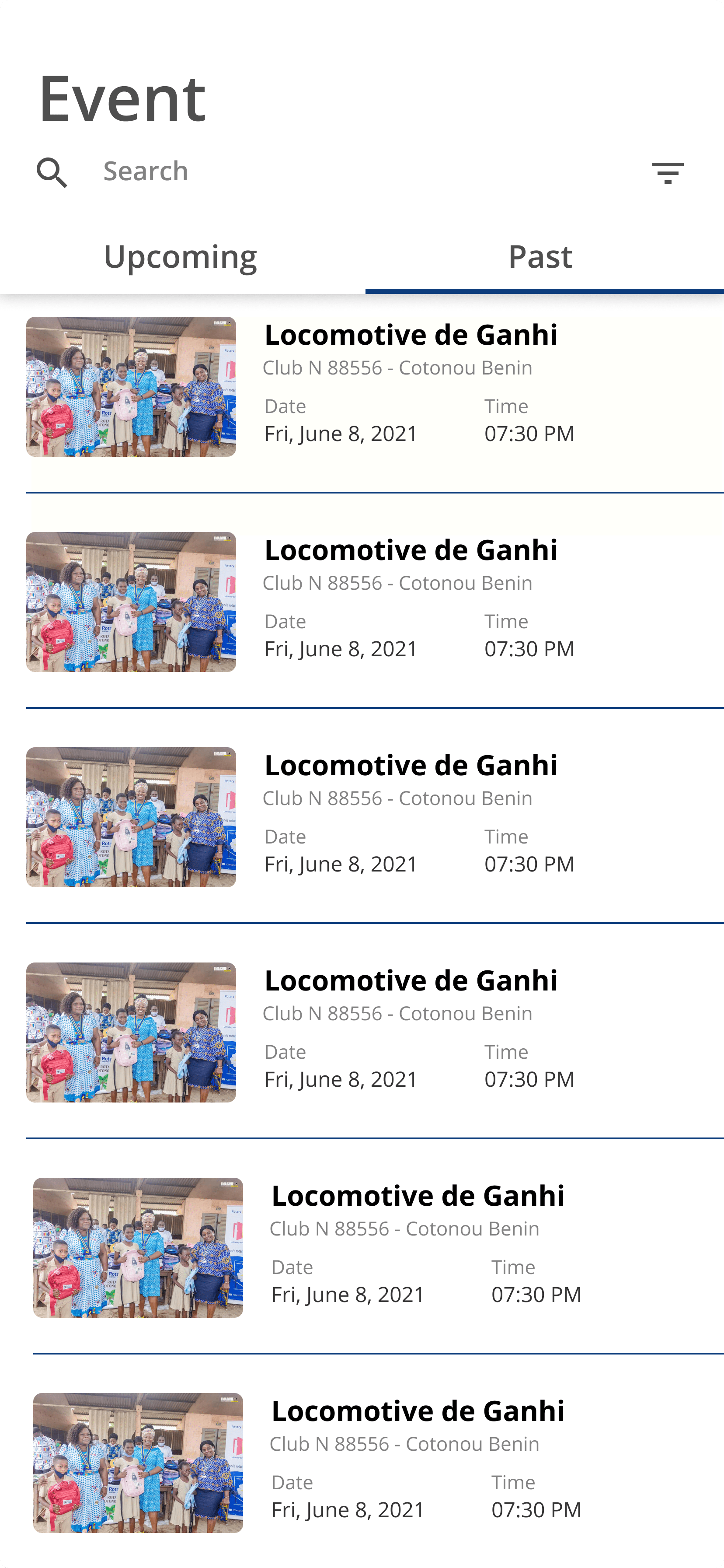Switch to the Upcoming tab
The image size is (724, 1568).
pyautogui.click(x=181, y=256)
